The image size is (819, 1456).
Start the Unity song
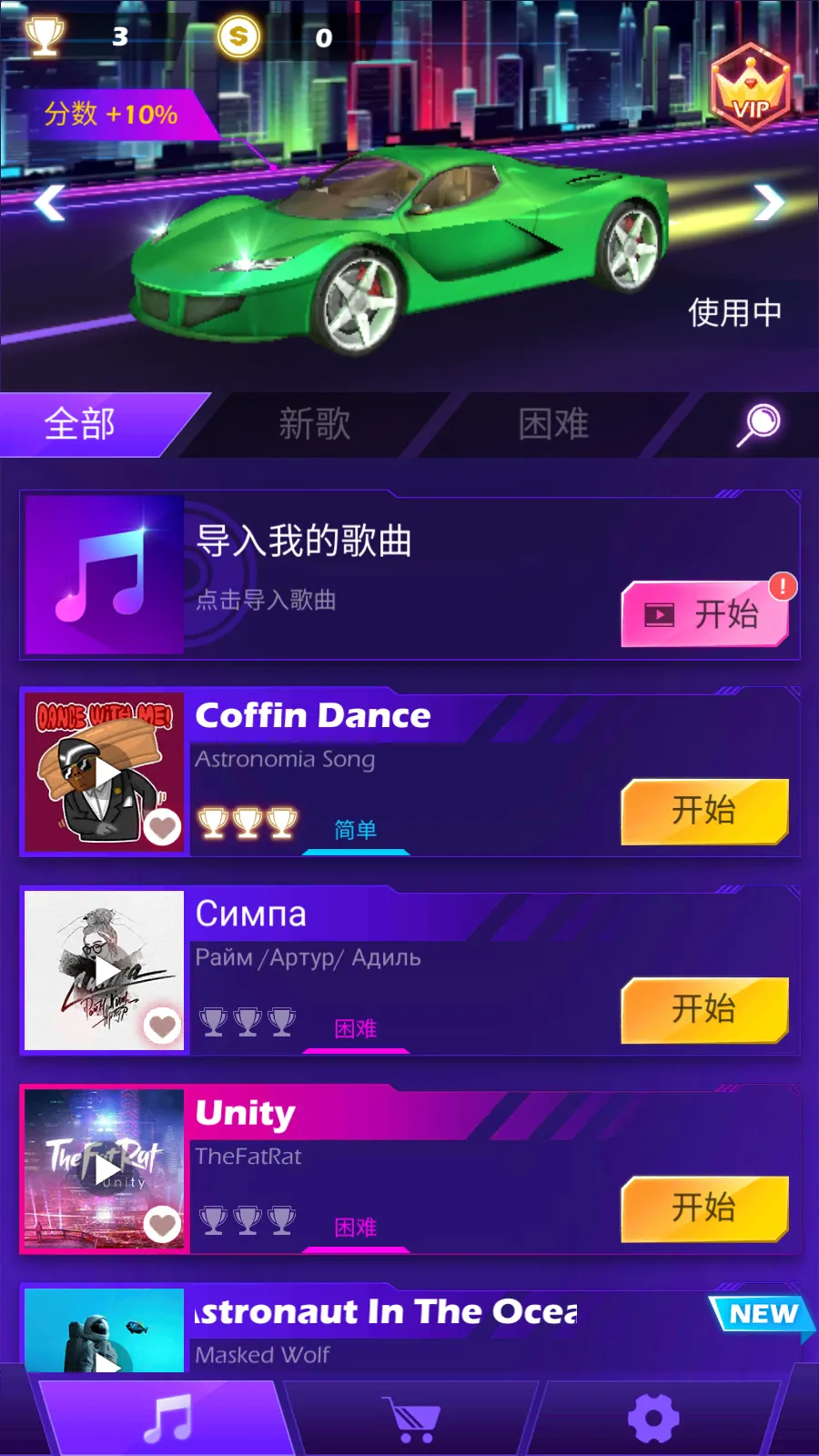coord(704,1208)
